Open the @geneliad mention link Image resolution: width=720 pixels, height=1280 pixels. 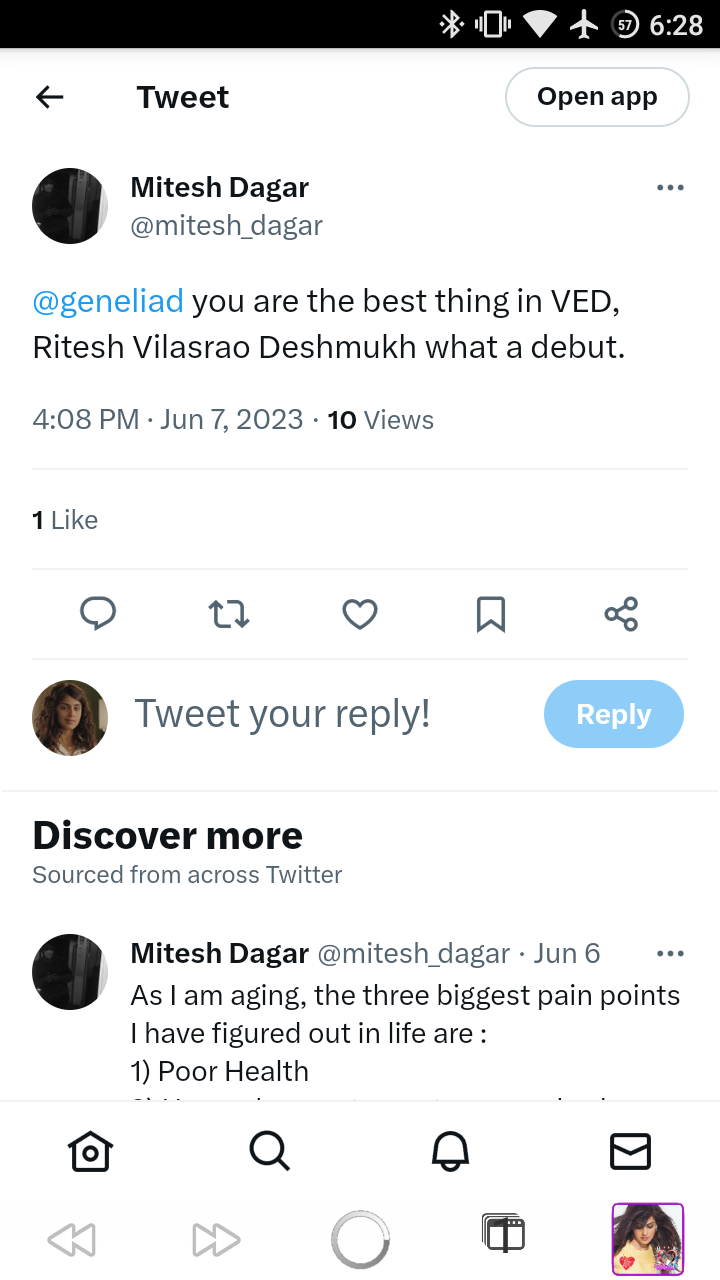[108, 300]
